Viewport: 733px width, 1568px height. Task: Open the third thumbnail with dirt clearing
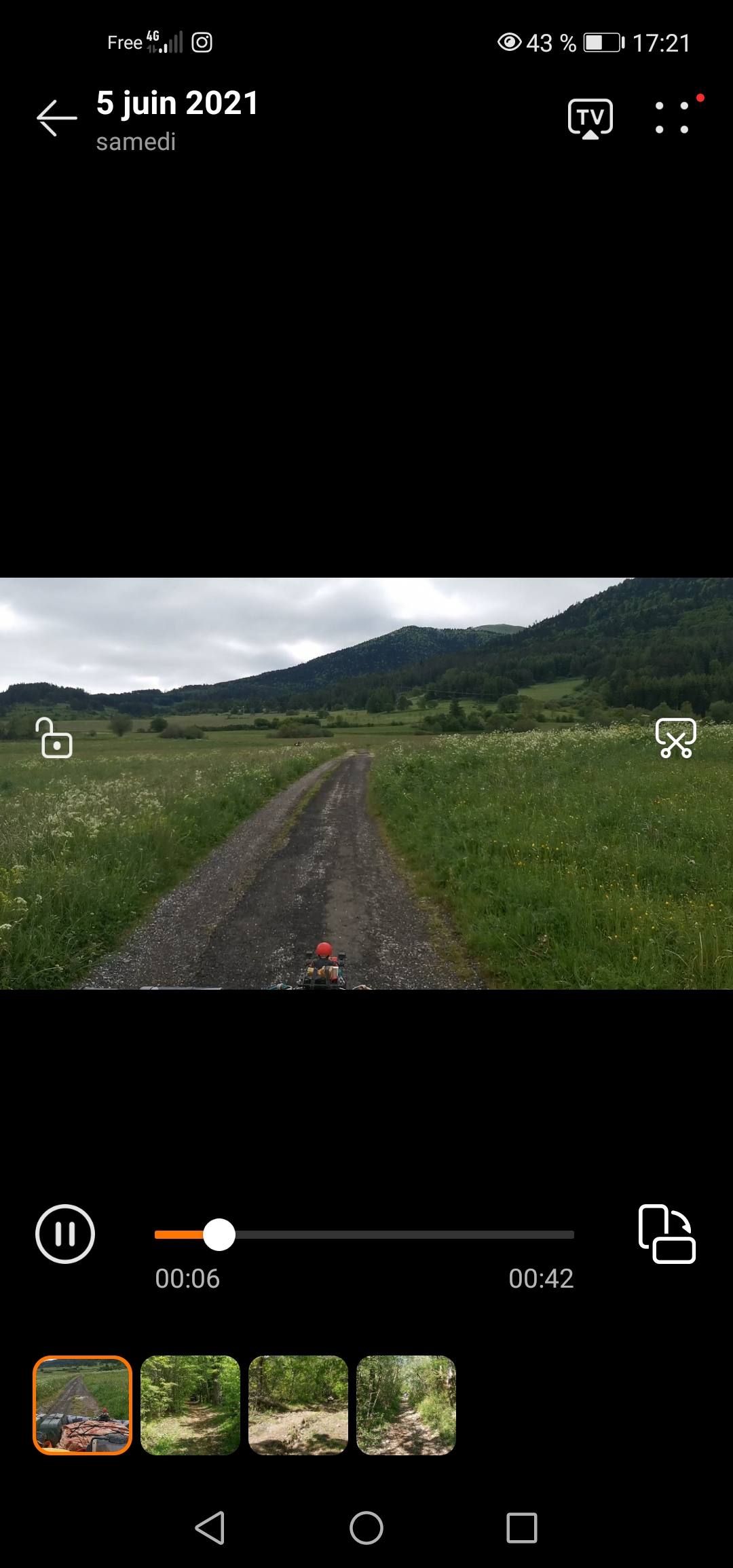(298, 1405)
